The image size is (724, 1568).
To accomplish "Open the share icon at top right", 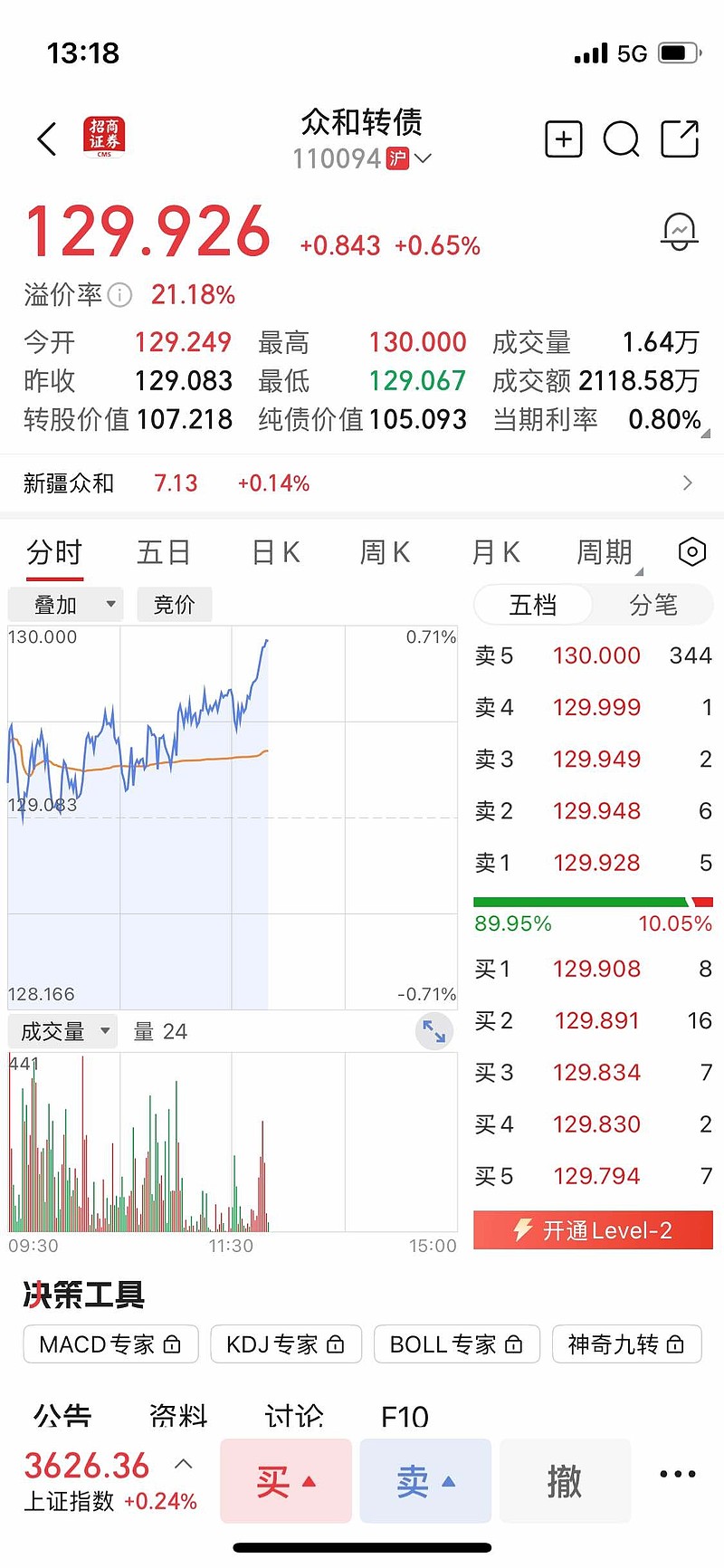I will coord(679,139).
